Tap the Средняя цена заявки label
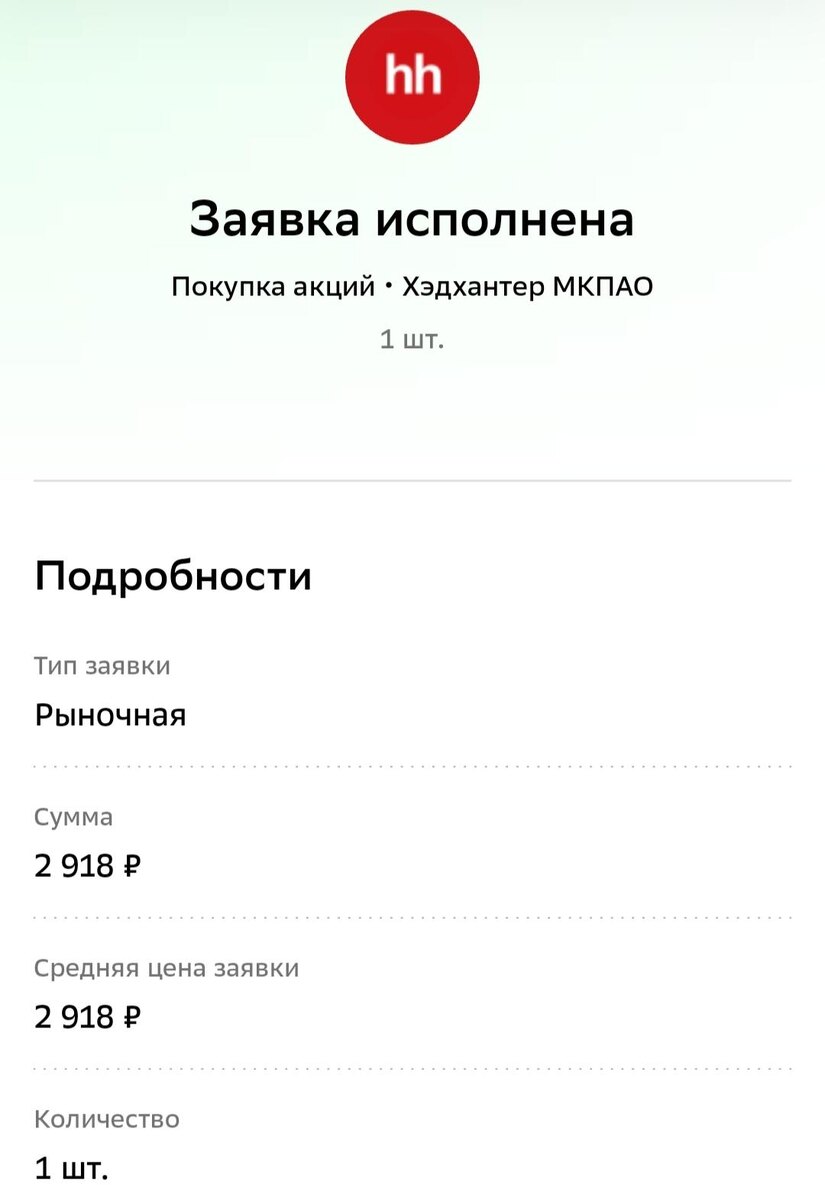Viewport: 825px width, 1200px height. [167, 968]
